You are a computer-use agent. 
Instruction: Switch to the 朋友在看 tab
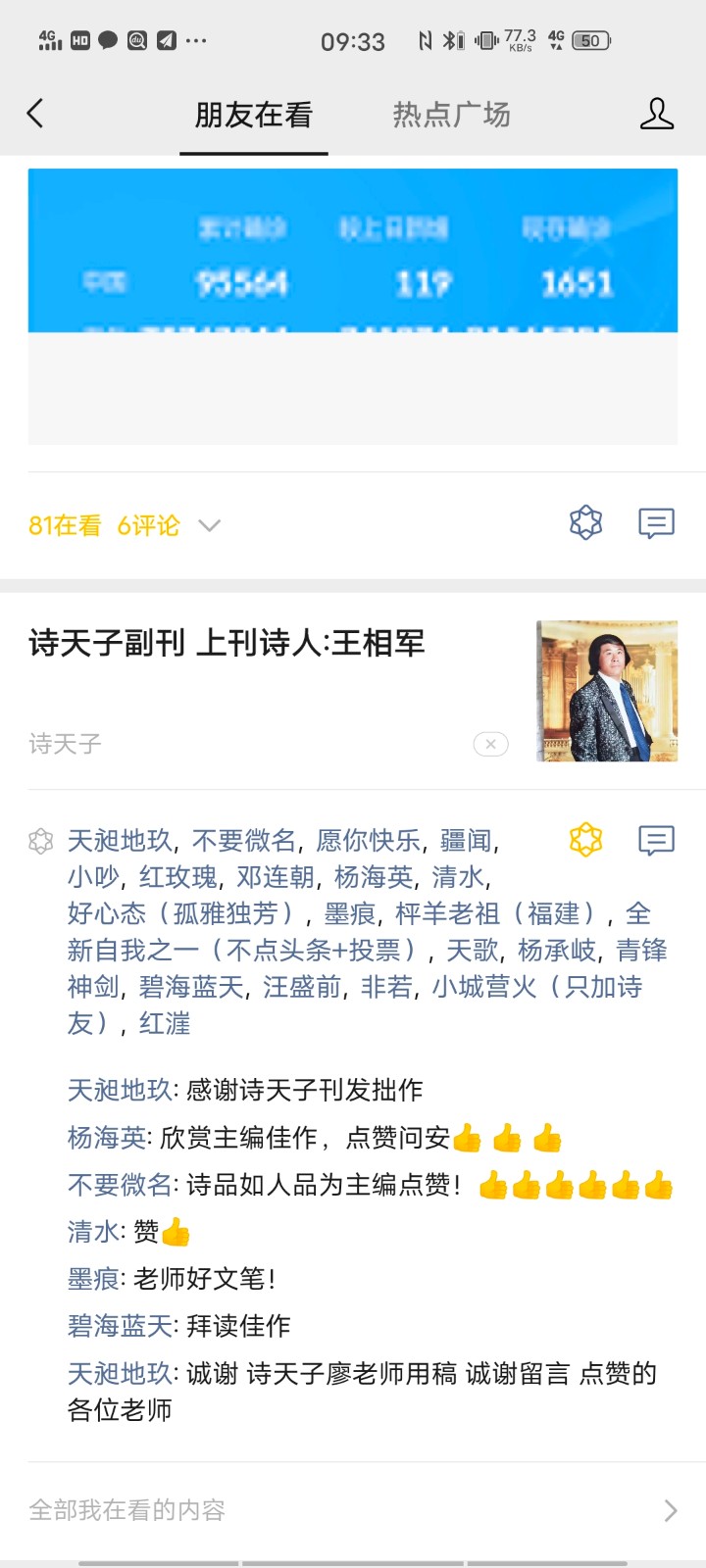coord(253,116)
